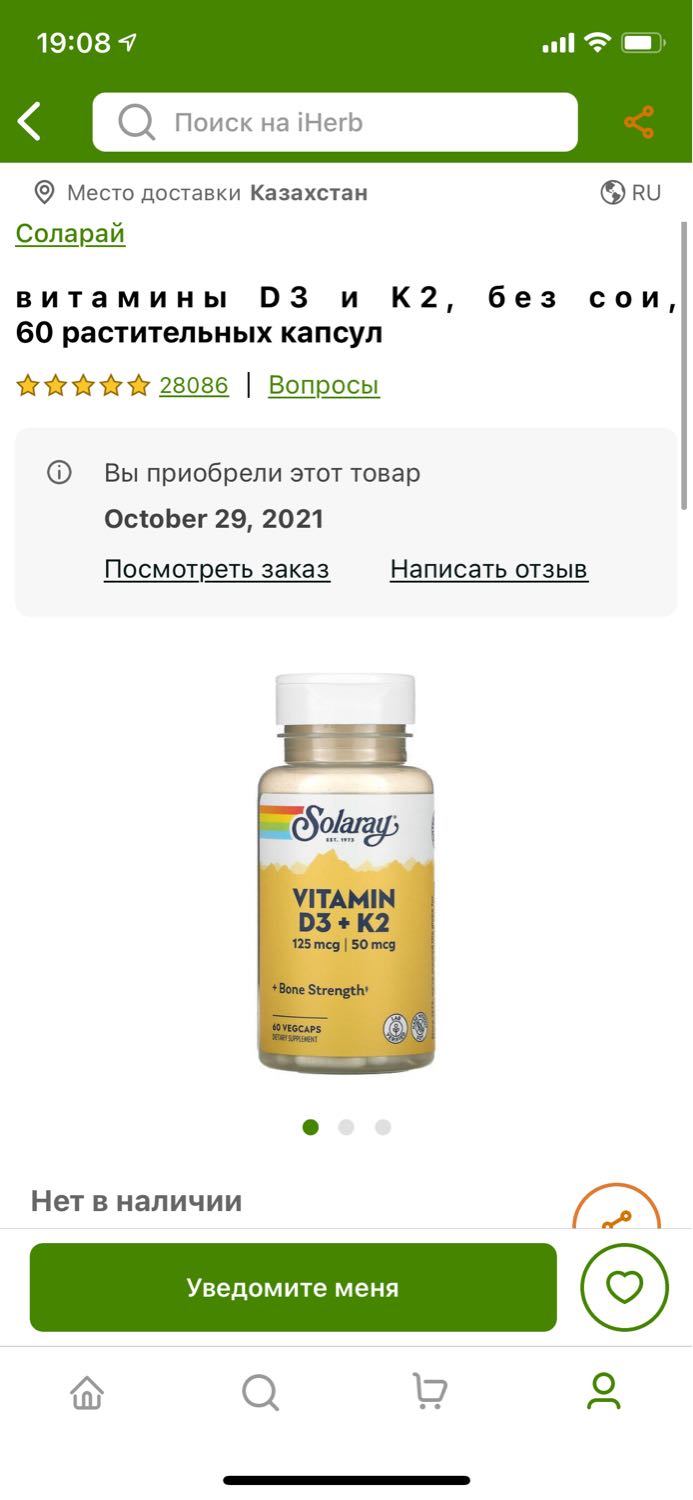Open the iHerb search field
693x1500 pixels.
pyautogui.click(x=335, y=122)
